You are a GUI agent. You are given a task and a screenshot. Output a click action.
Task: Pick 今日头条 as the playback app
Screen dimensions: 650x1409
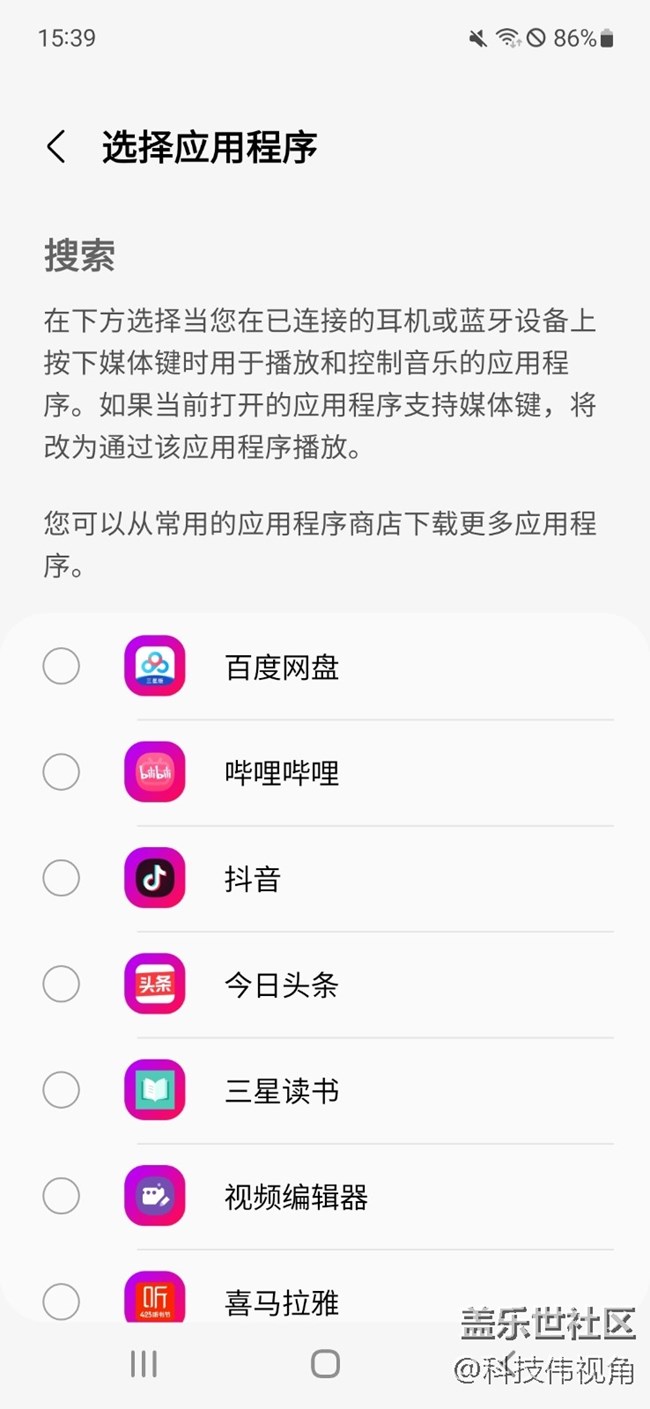61,984
